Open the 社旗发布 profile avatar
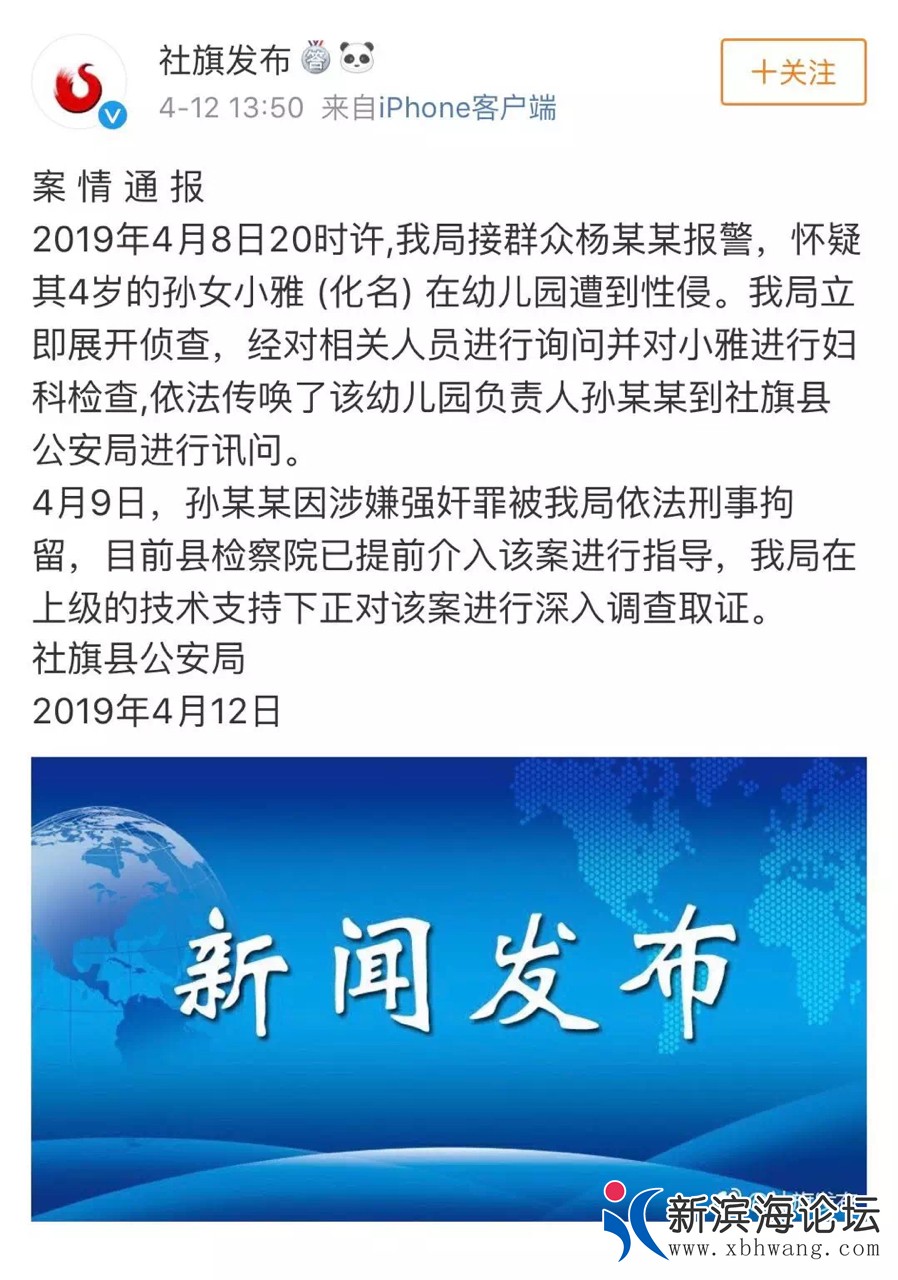 [x=80, y=82]
